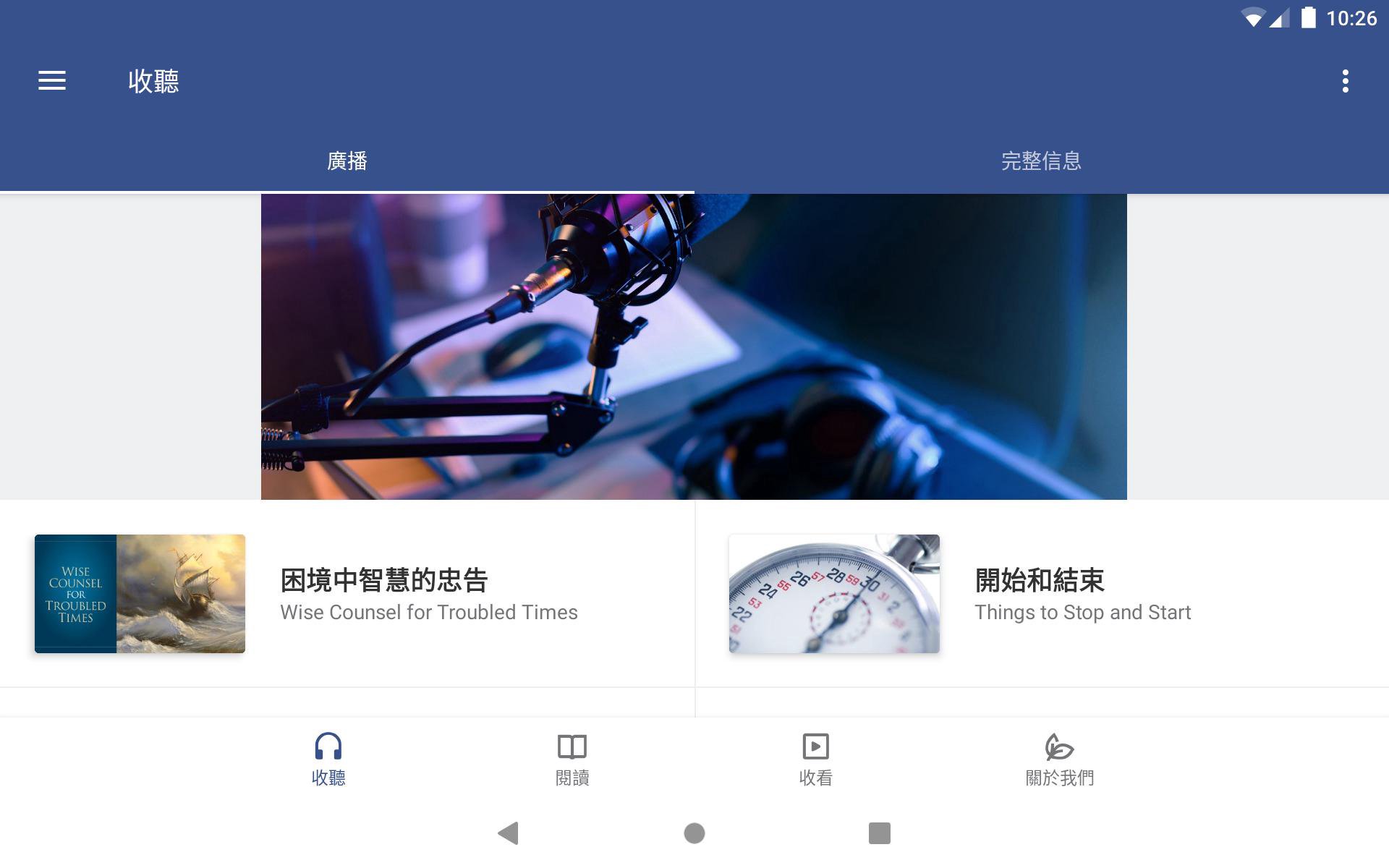1389x868 pixels.
Task: Go to the 收看 section
Action: (816, 759)
